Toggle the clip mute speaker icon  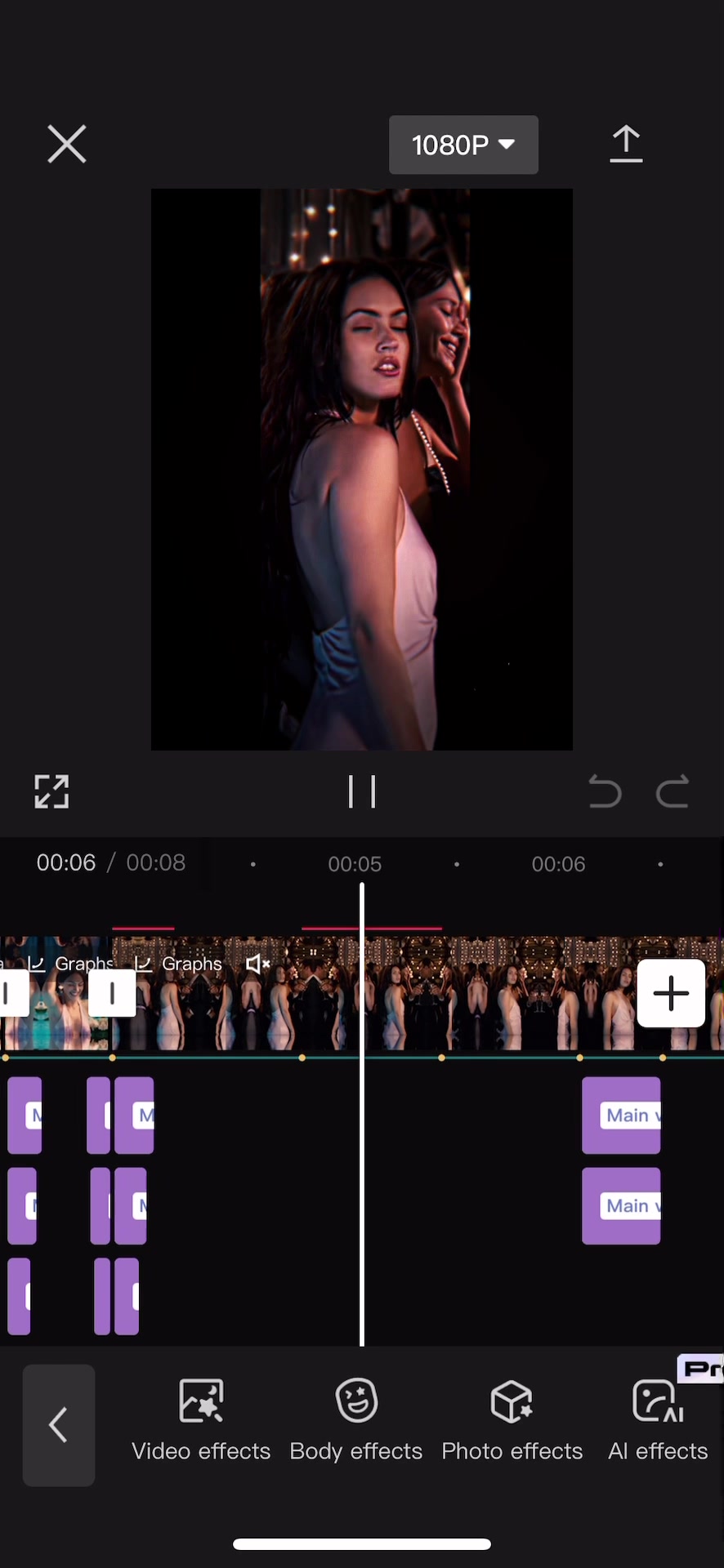click(x=257, y=964)
